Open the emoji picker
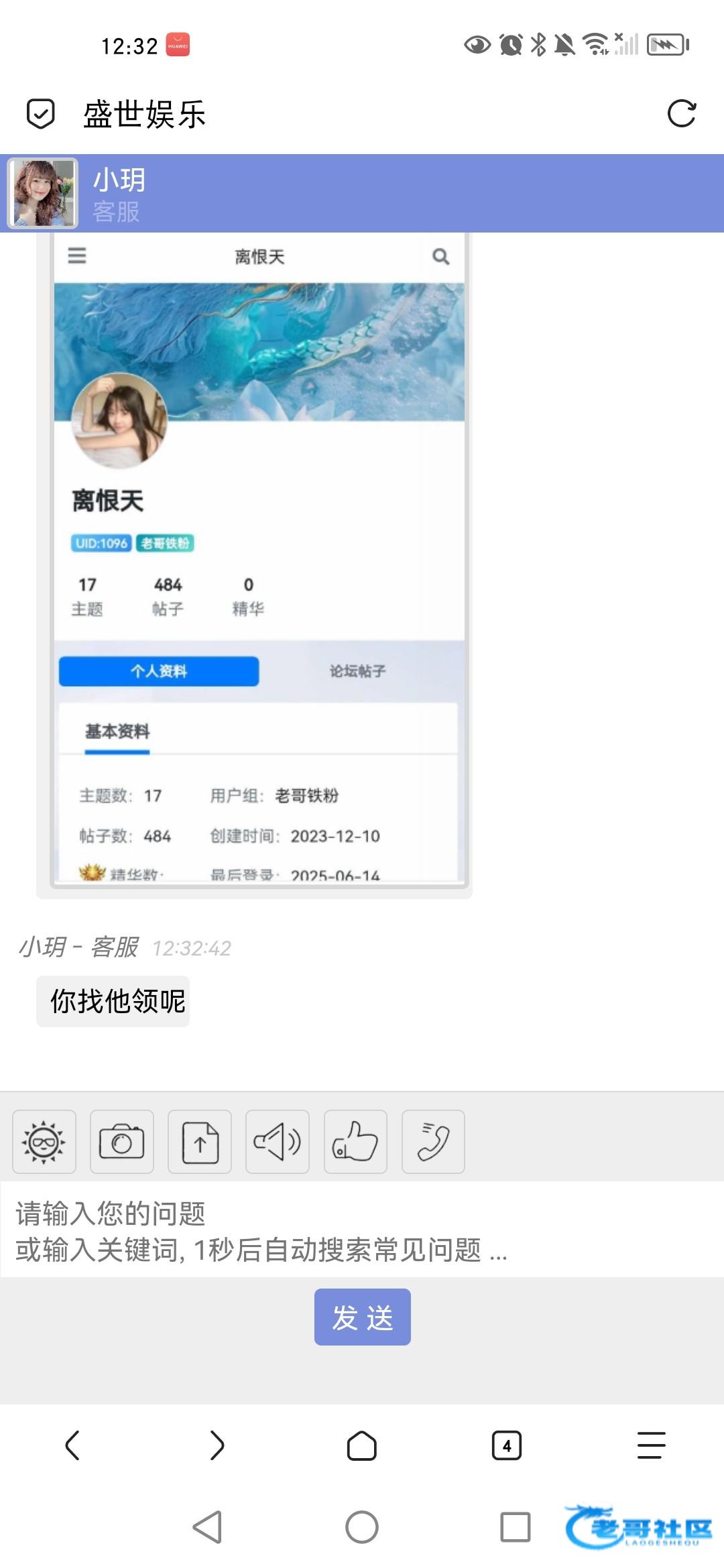Viewport: 724px width, 1568px height. coord(44,1141)
